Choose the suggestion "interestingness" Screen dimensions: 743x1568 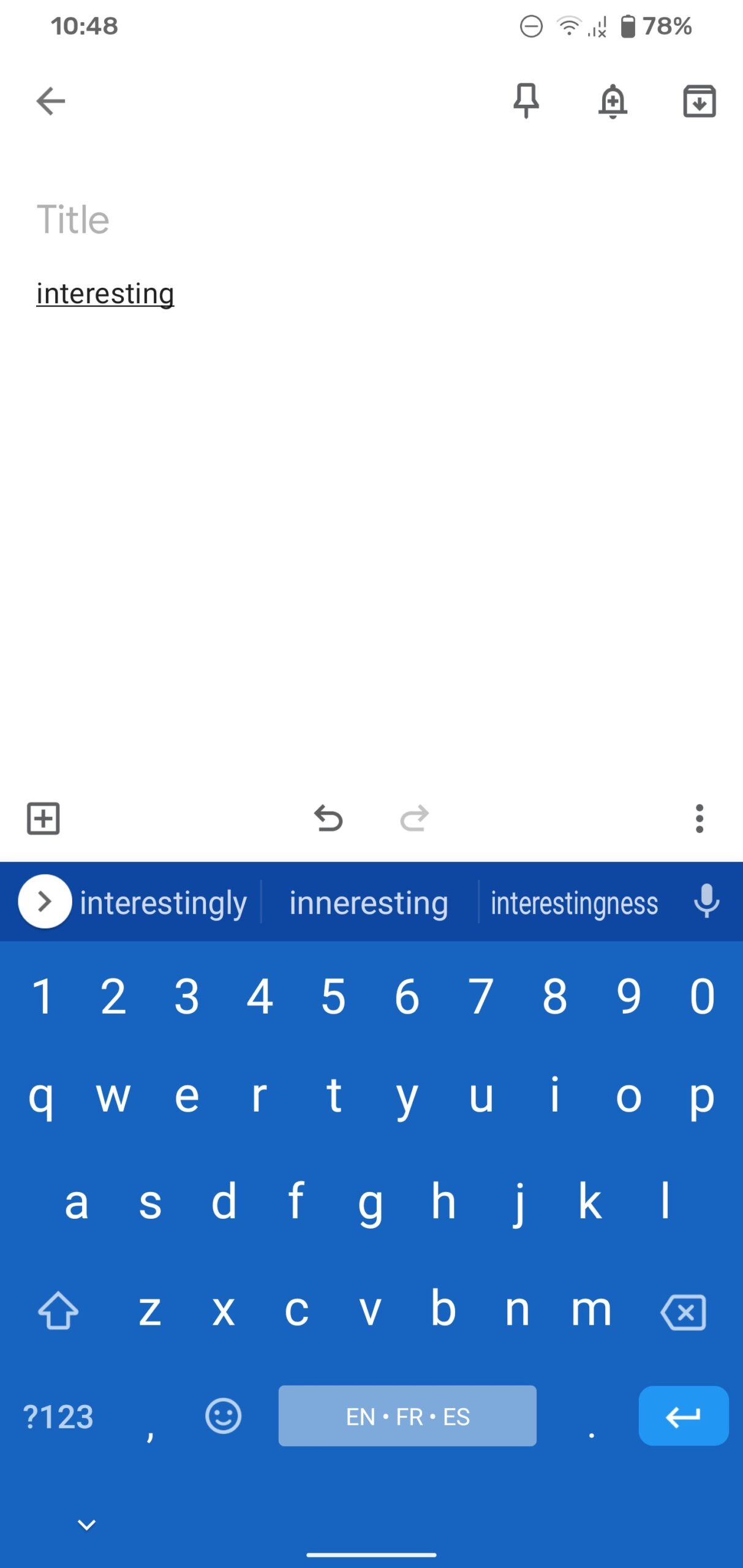pos(575,903)
